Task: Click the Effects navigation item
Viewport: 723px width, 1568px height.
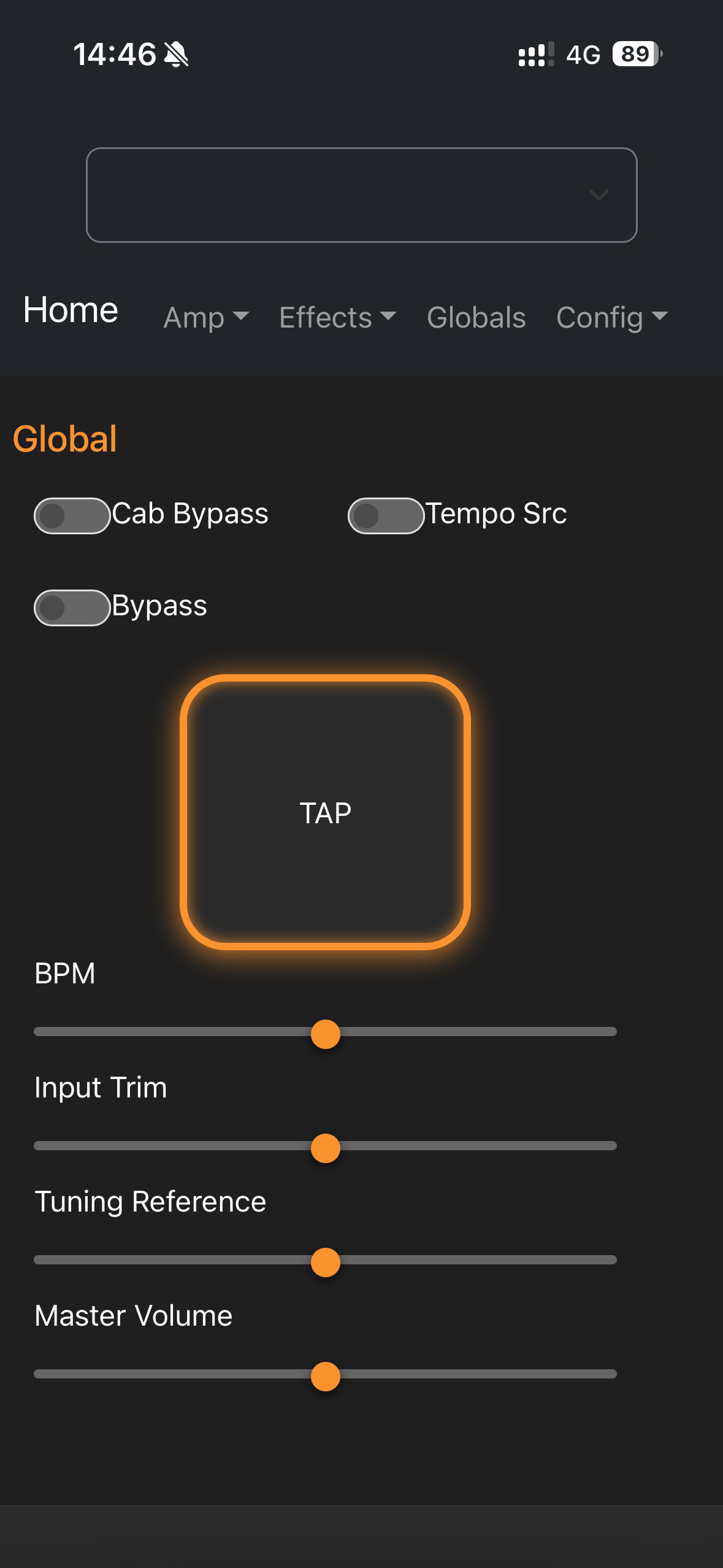Action: 336,318
